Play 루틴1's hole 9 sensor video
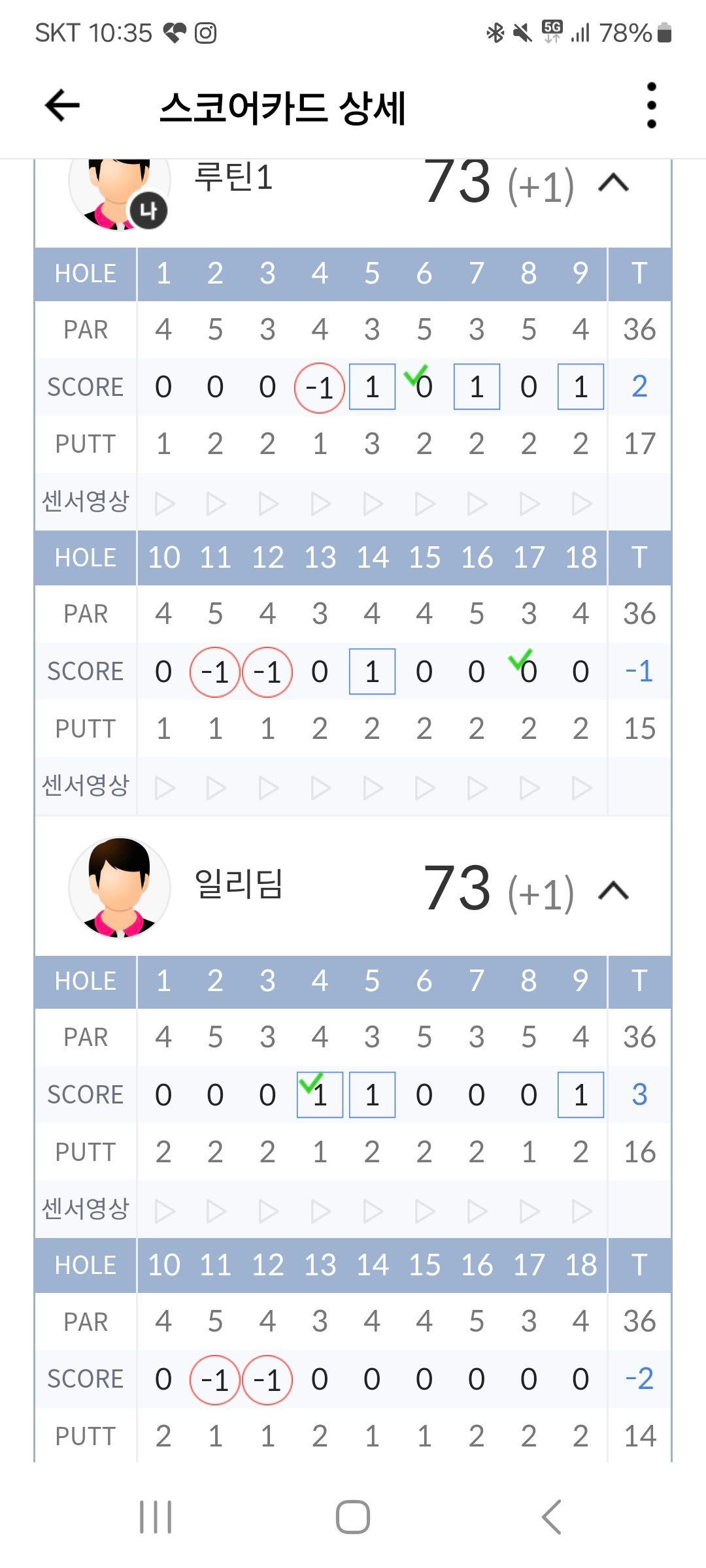The image size is (706, 1568). pos(581,504)
